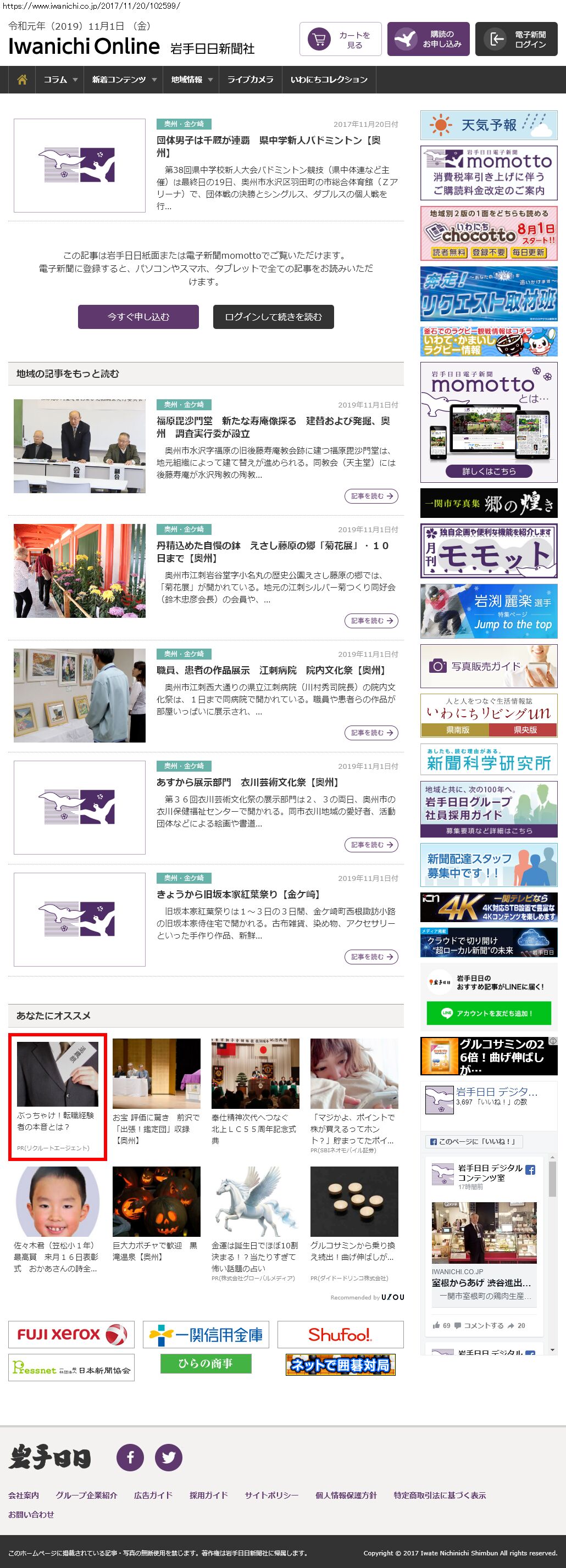Open the 写真販売ガイド banner
This screenshot has width=566, height=1568.
(x=489, y=666)
